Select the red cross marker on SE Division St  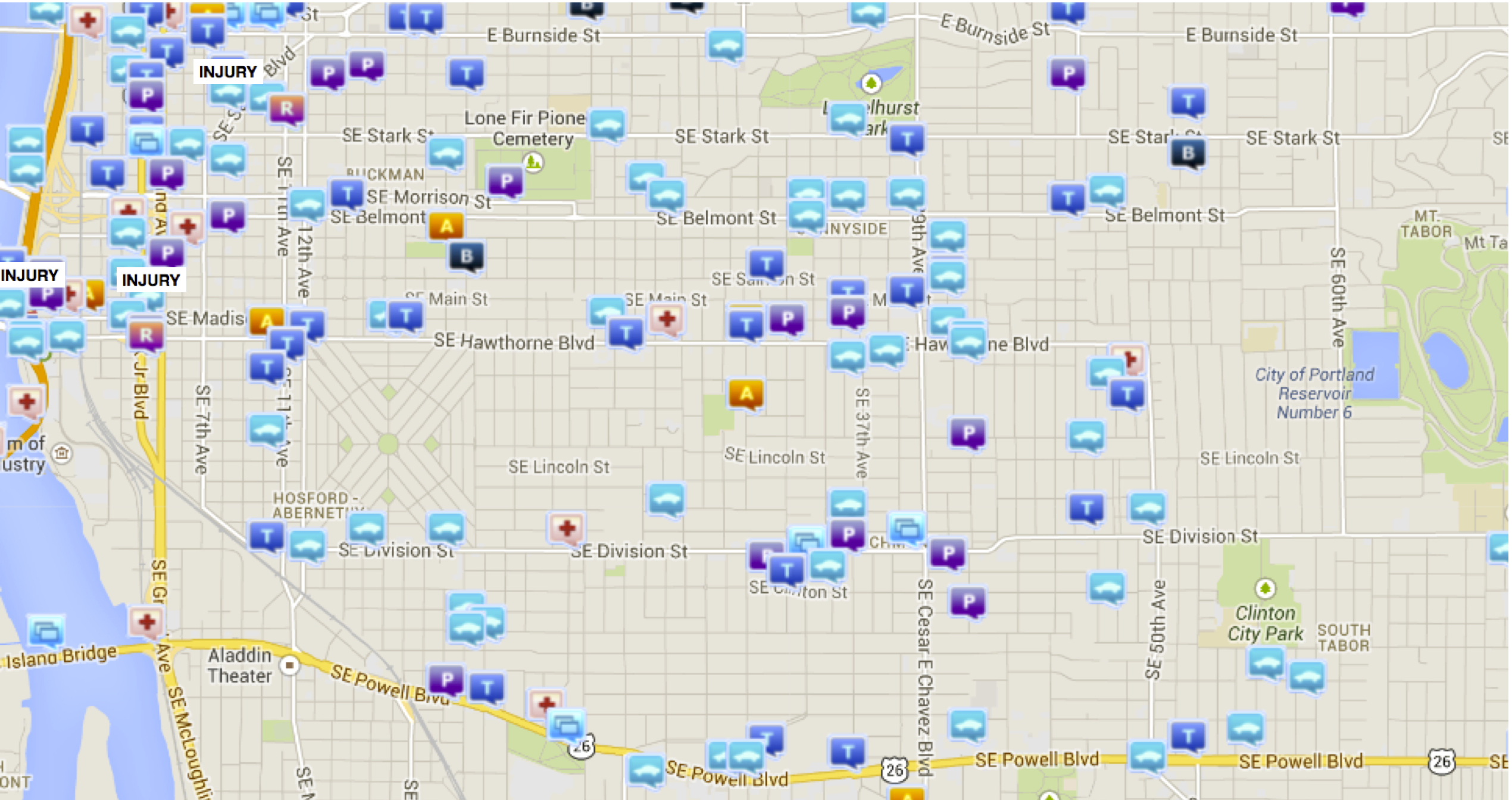click(x=566, y=528)
